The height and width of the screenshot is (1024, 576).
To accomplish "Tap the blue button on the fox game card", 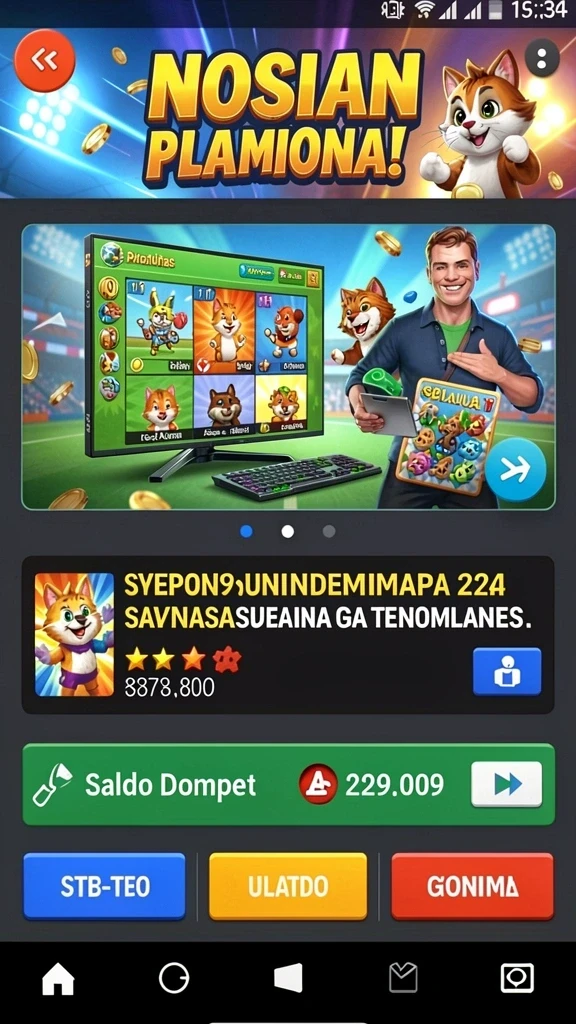I will 507,671.
